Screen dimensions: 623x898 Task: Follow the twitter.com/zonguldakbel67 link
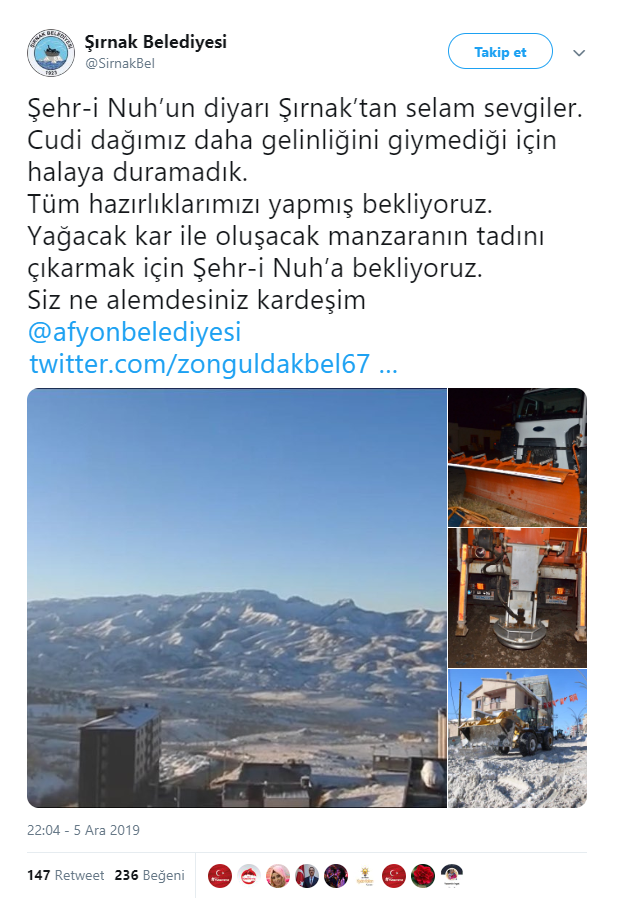(213, 364)
